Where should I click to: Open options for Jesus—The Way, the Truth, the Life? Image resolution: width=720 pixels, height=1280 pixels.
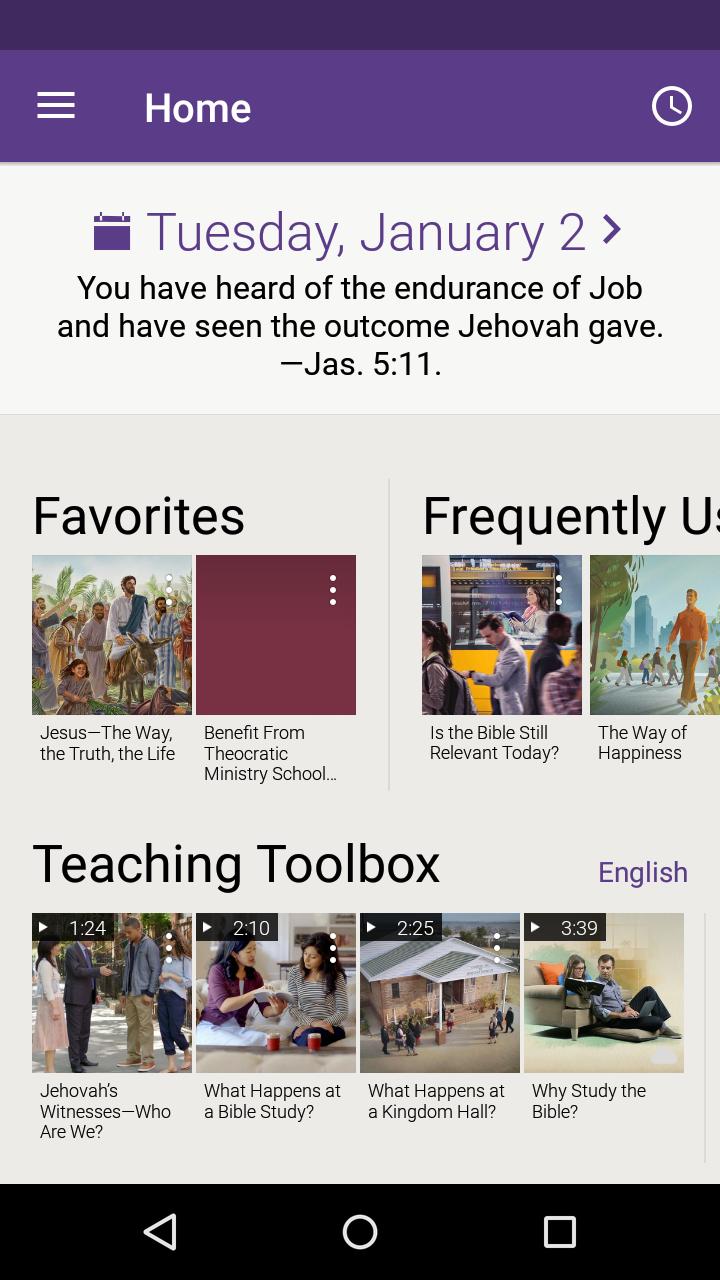[x=170, y=590]
